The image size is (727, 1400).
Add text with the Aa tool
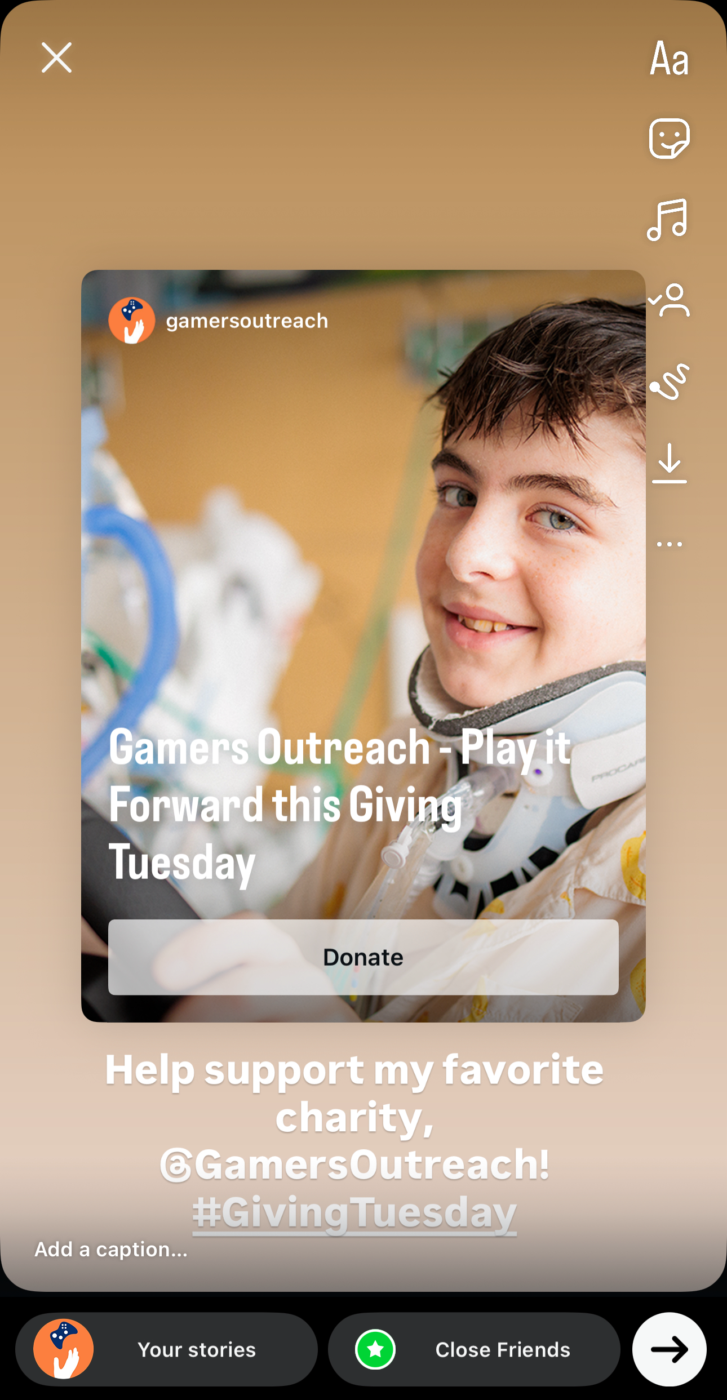(669, 59)
